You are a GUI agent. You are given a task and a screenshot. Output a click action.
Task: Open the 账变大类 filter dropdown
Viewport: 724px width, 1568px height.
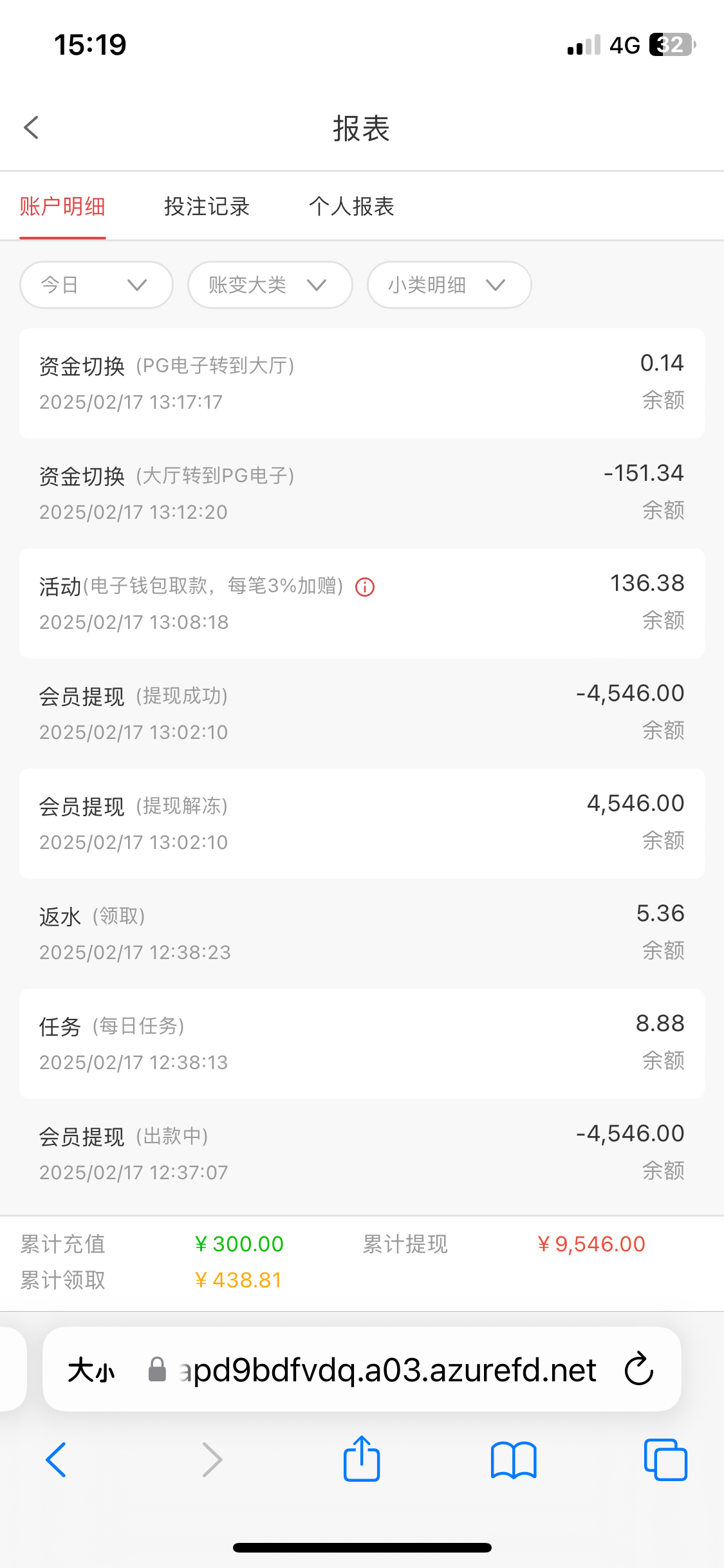pos(270,285)
